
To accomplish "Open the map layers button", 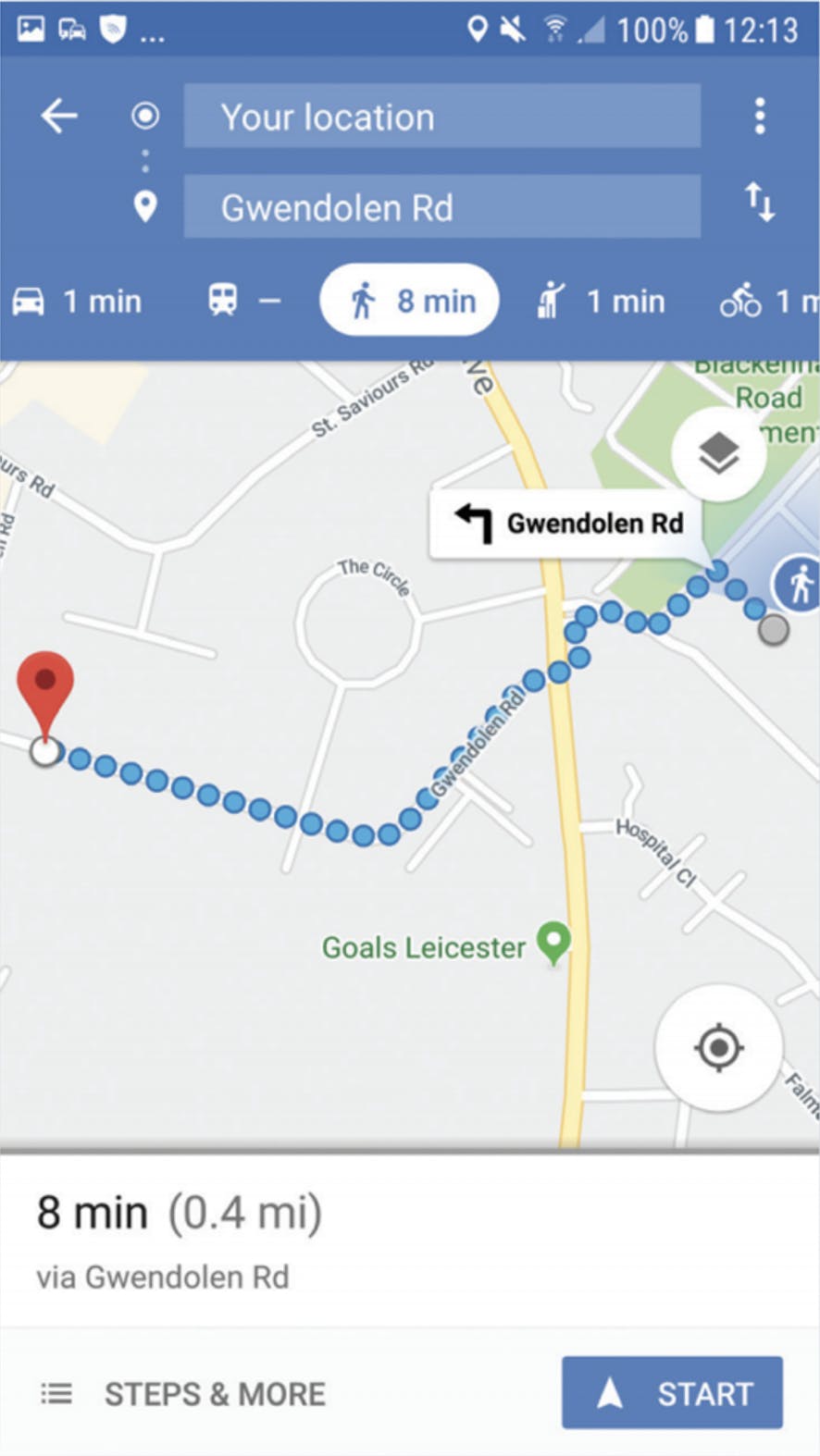I will tap(718, 454).
